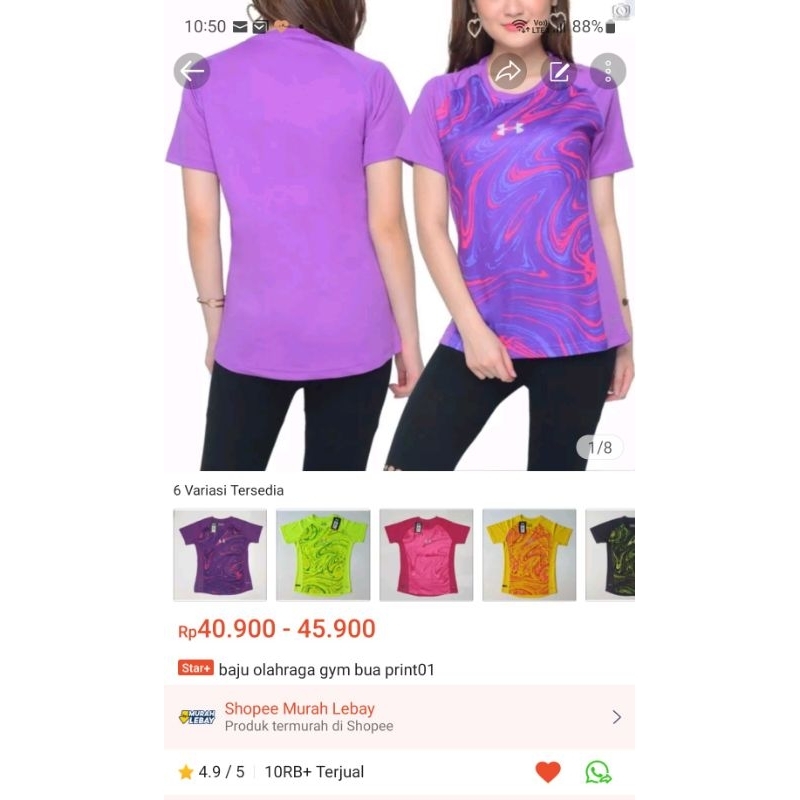Select the purple shirt variation

point(220,555)
